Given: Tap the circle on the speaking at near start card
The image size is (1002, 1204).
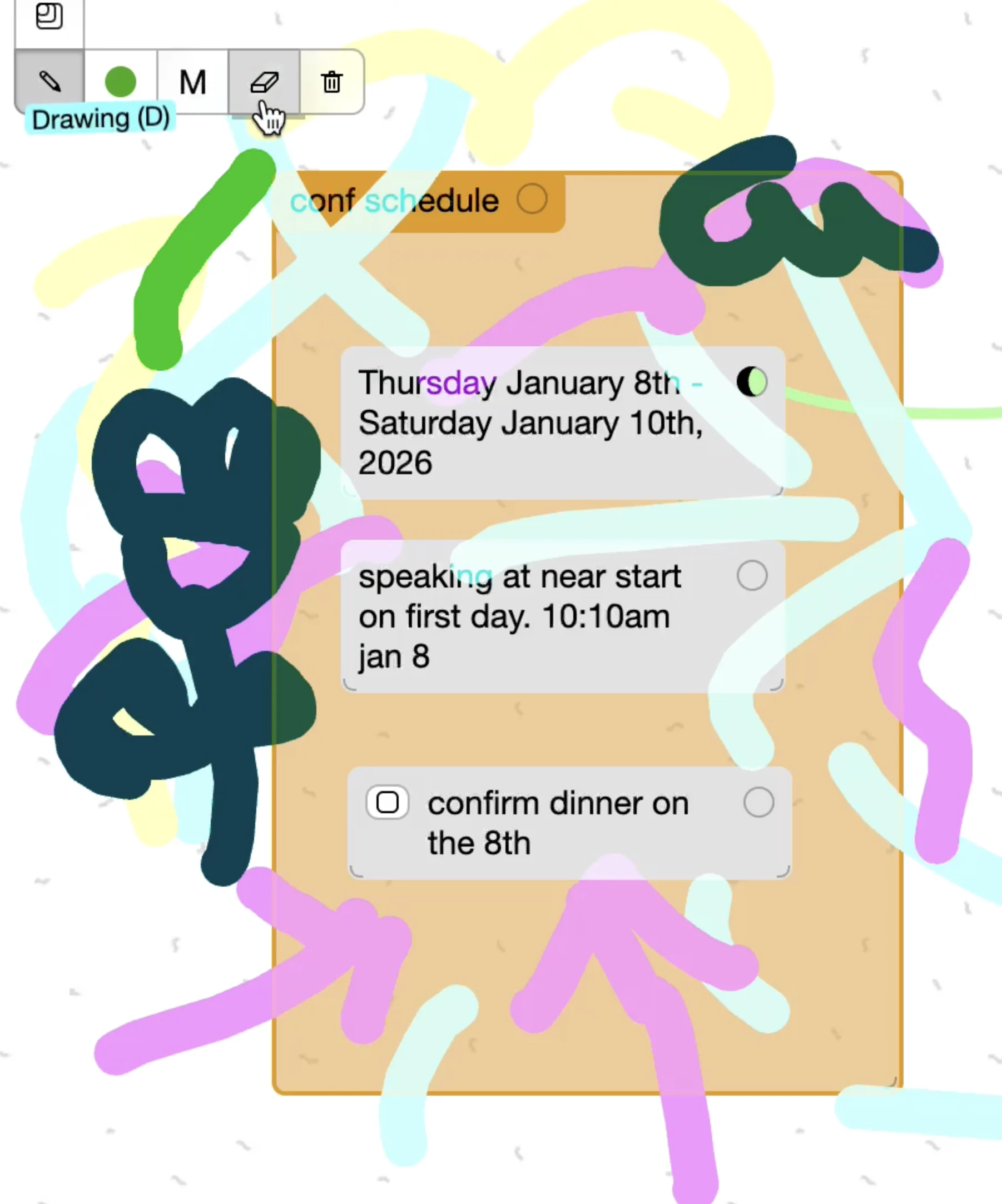Looking at the screenshot, I should pos(752,575).
